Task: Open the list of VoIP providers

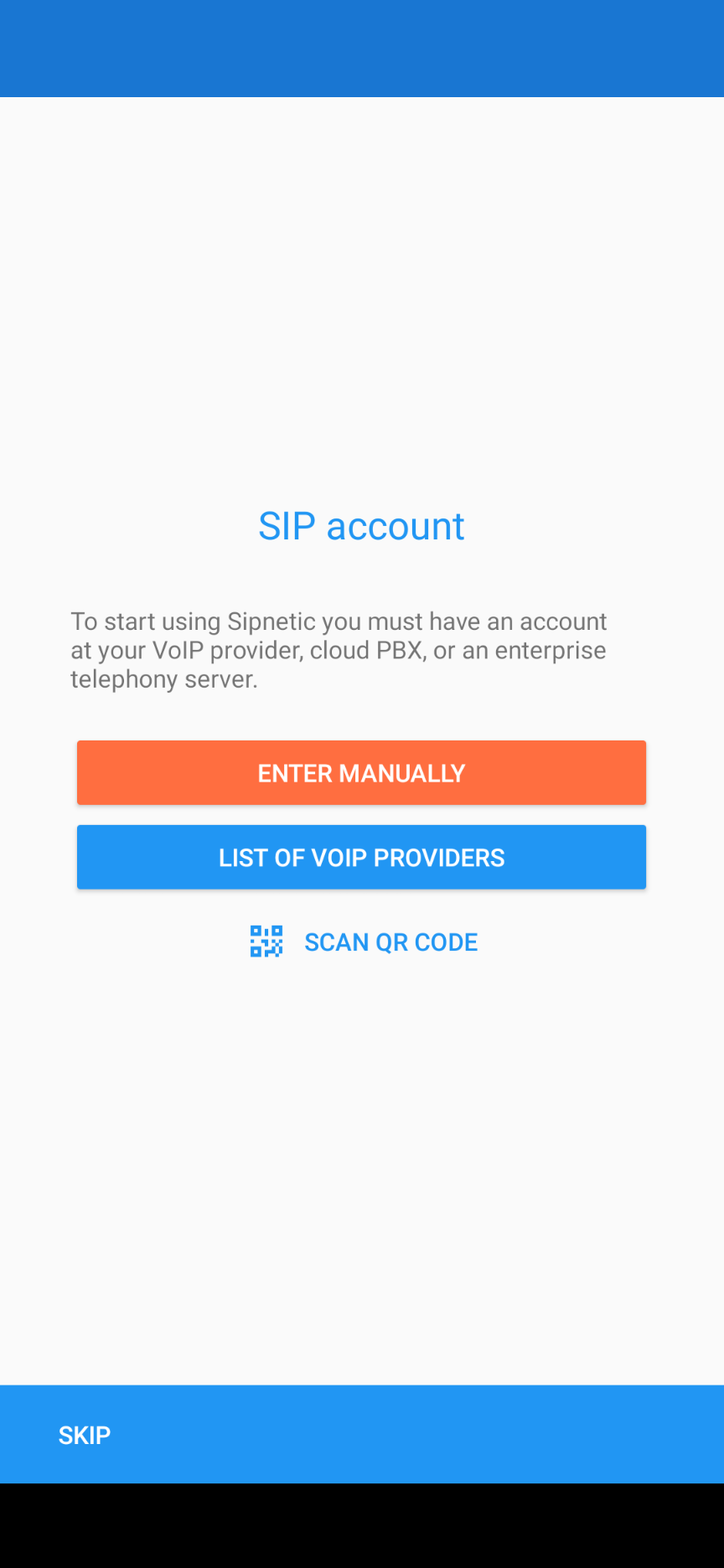Action: (x=361, y=857)
